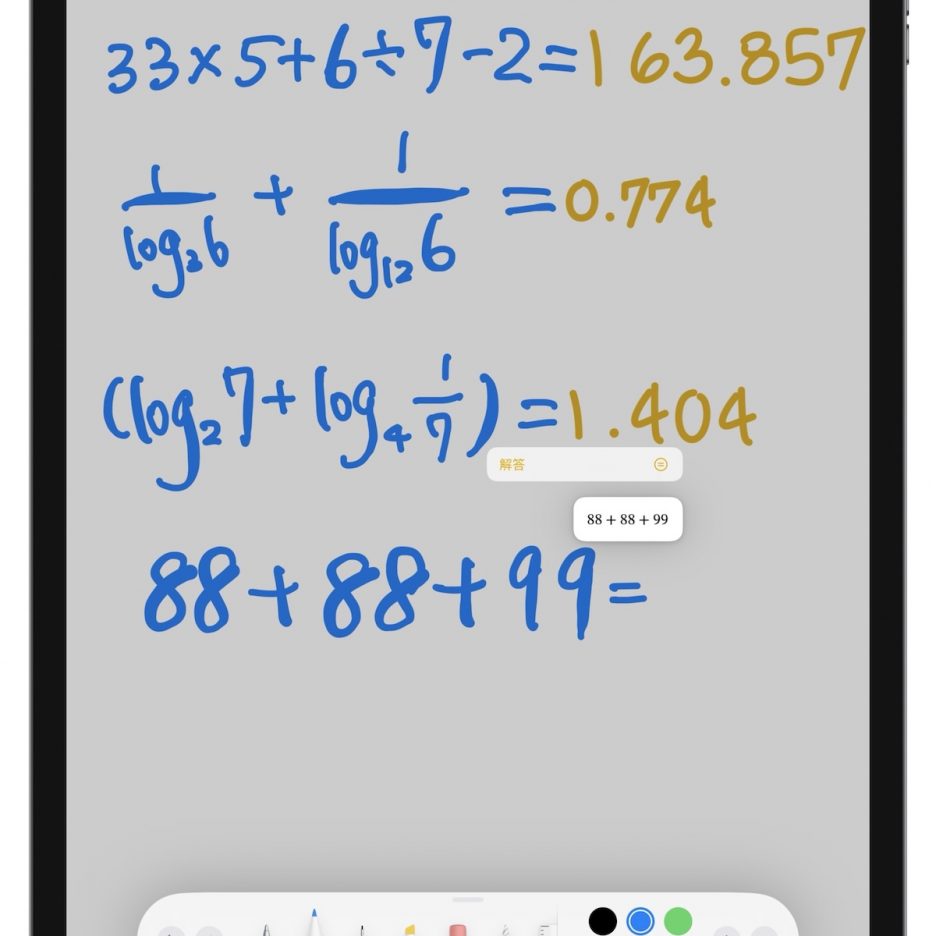Choose the blue ink color
Image resolution: width=936 pixels, height=936 pixels.
pyautogui.click(x=640, y=921)
